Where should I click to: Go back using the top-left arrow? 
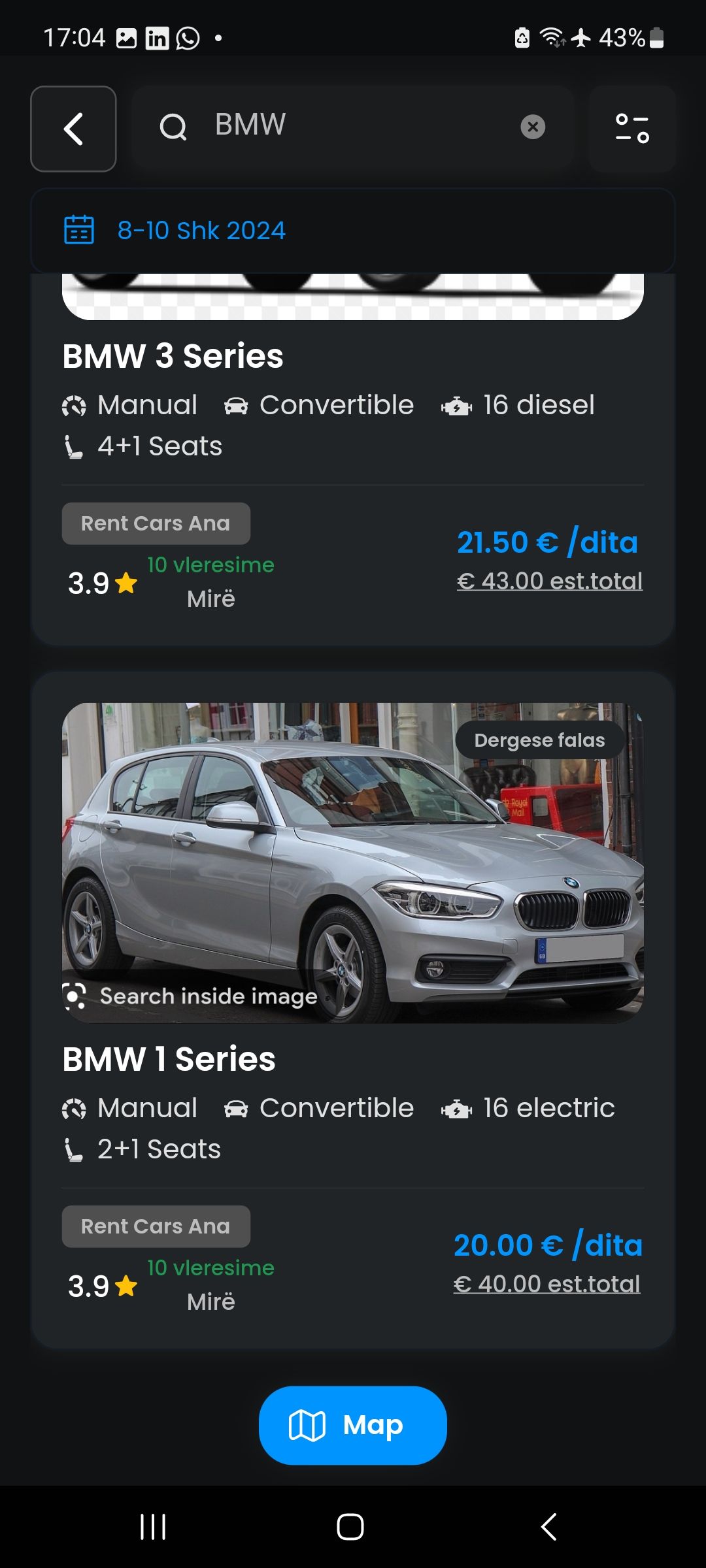coord(73,129)
